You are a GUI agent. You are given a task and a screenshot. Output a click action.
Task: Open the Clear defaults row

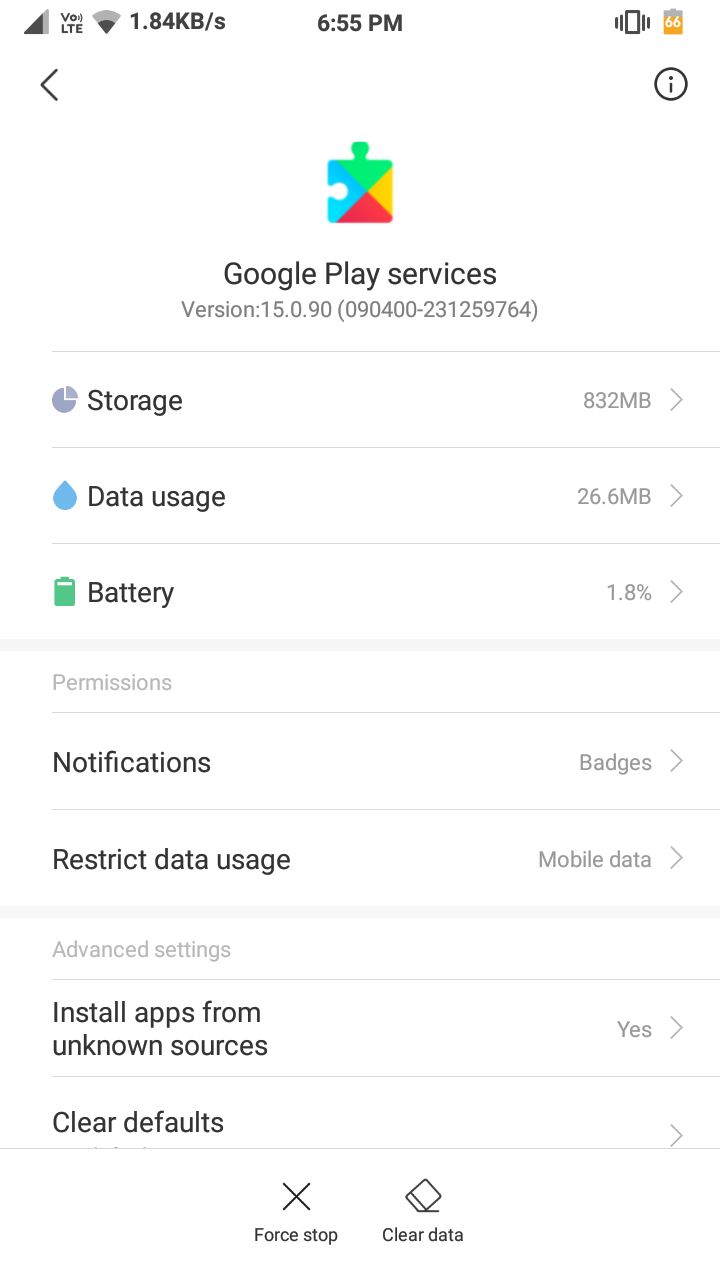coord(360,1114)
